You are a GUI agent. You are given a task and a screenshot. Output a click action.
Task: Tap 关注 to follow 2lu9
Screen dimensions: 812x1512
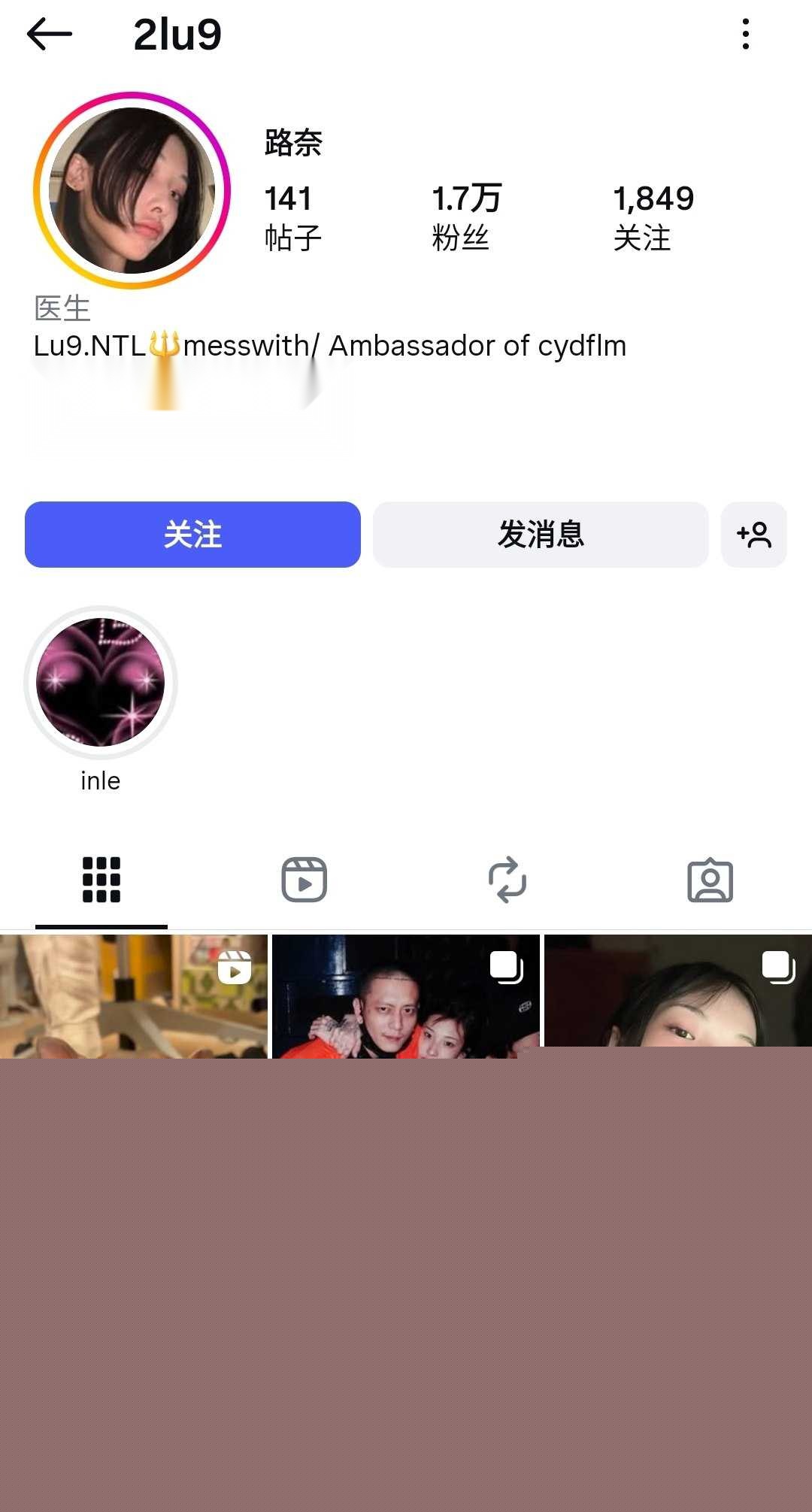(192, 535)
